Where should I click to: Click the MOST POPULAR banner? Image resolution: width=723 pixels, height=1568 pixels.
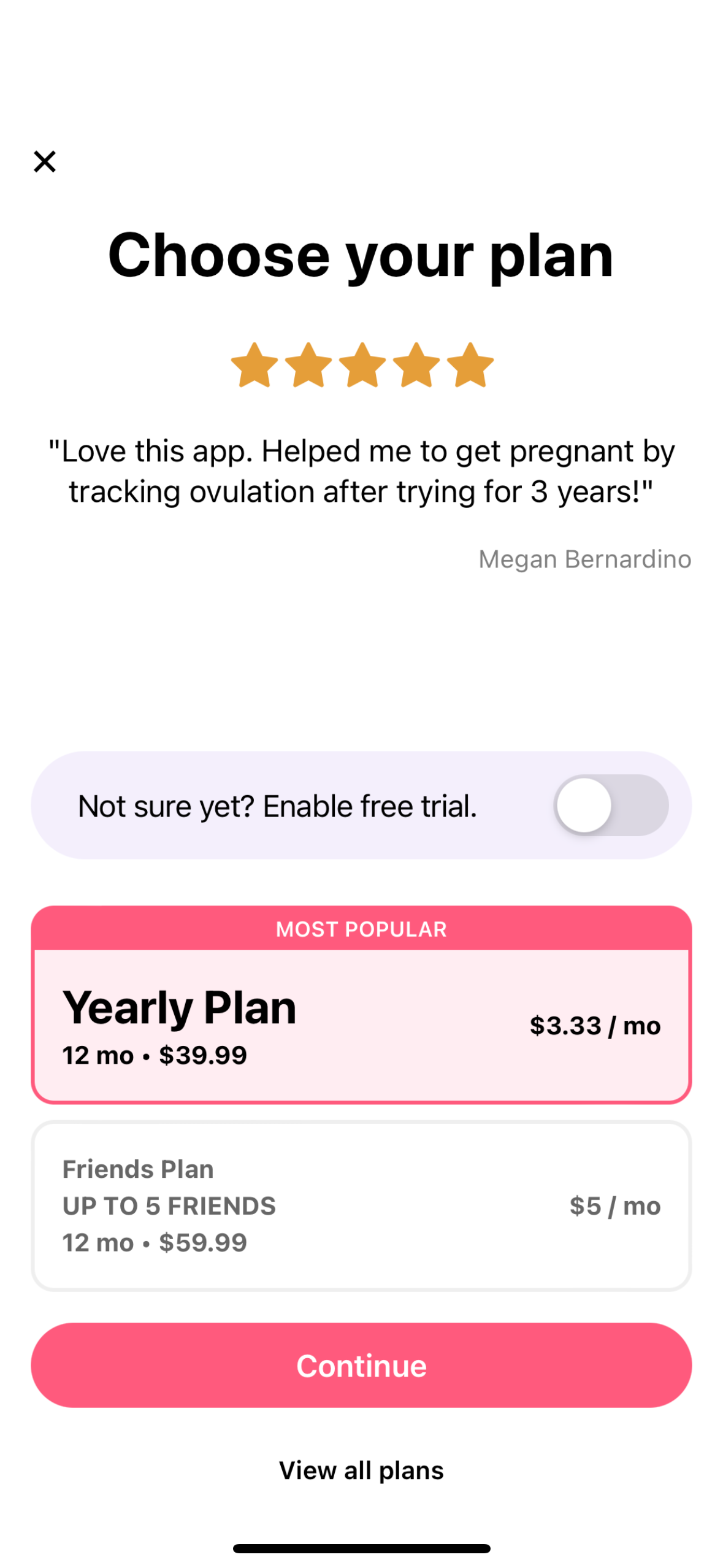(361, 929)
